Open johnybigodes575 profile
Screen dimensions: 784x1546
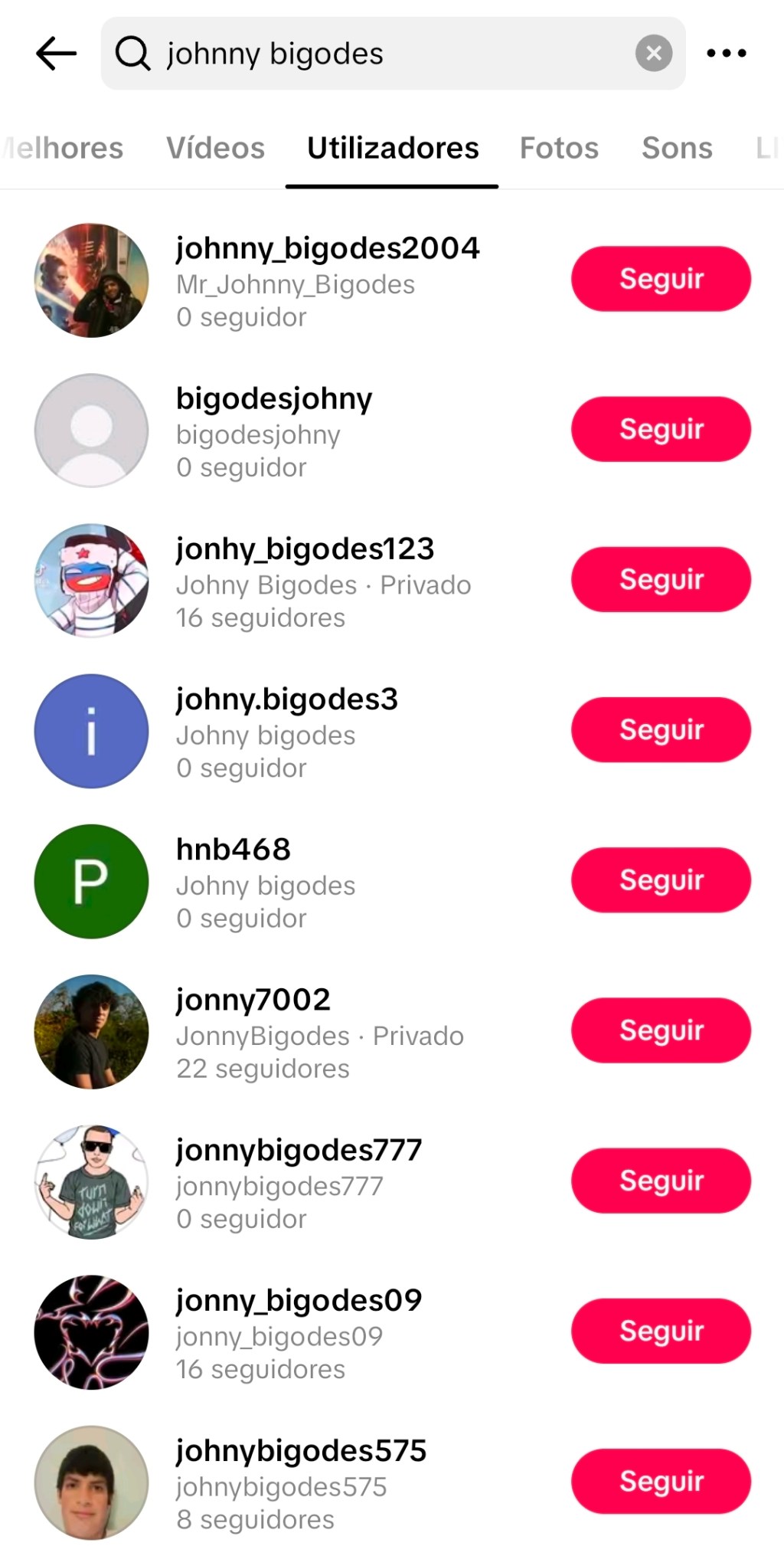301,1450
